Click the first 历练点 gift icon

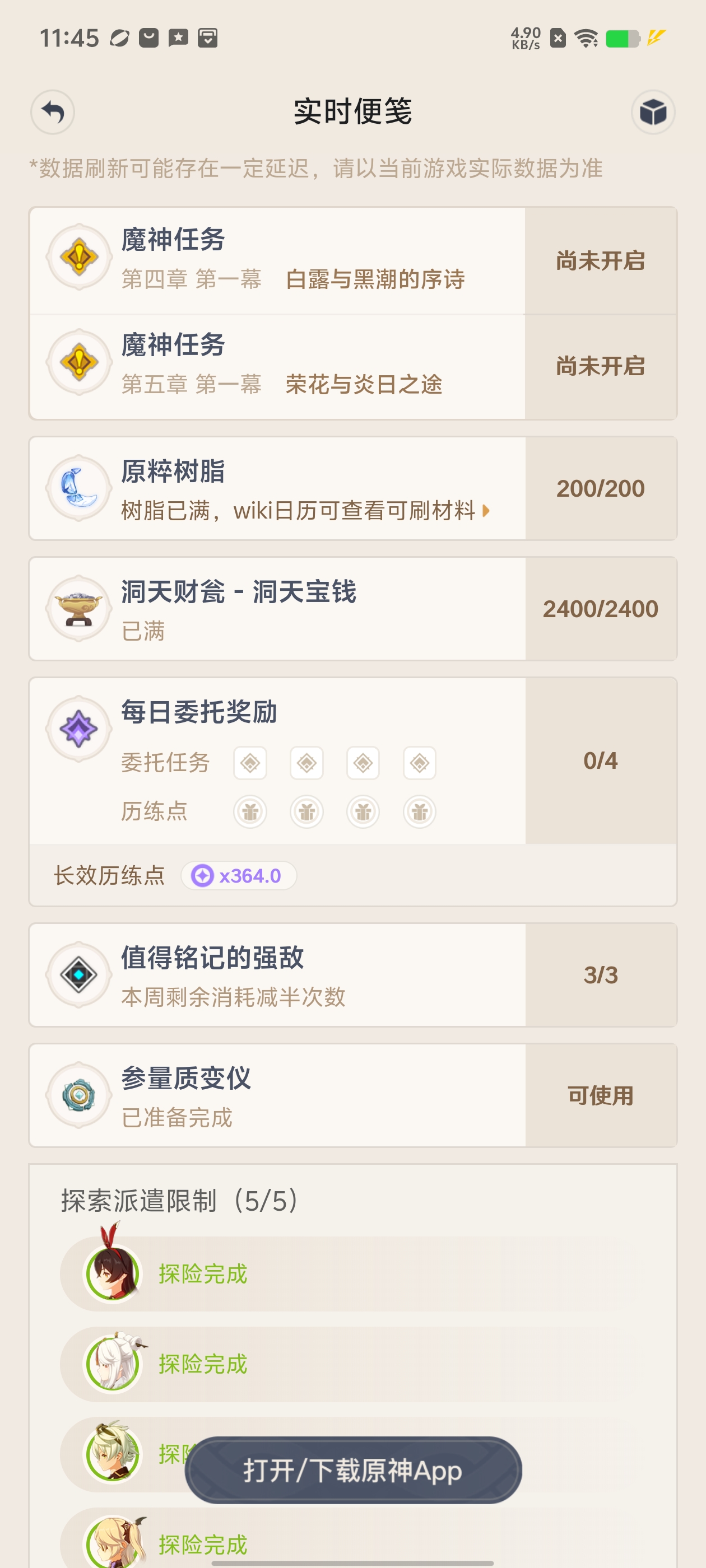250,811
